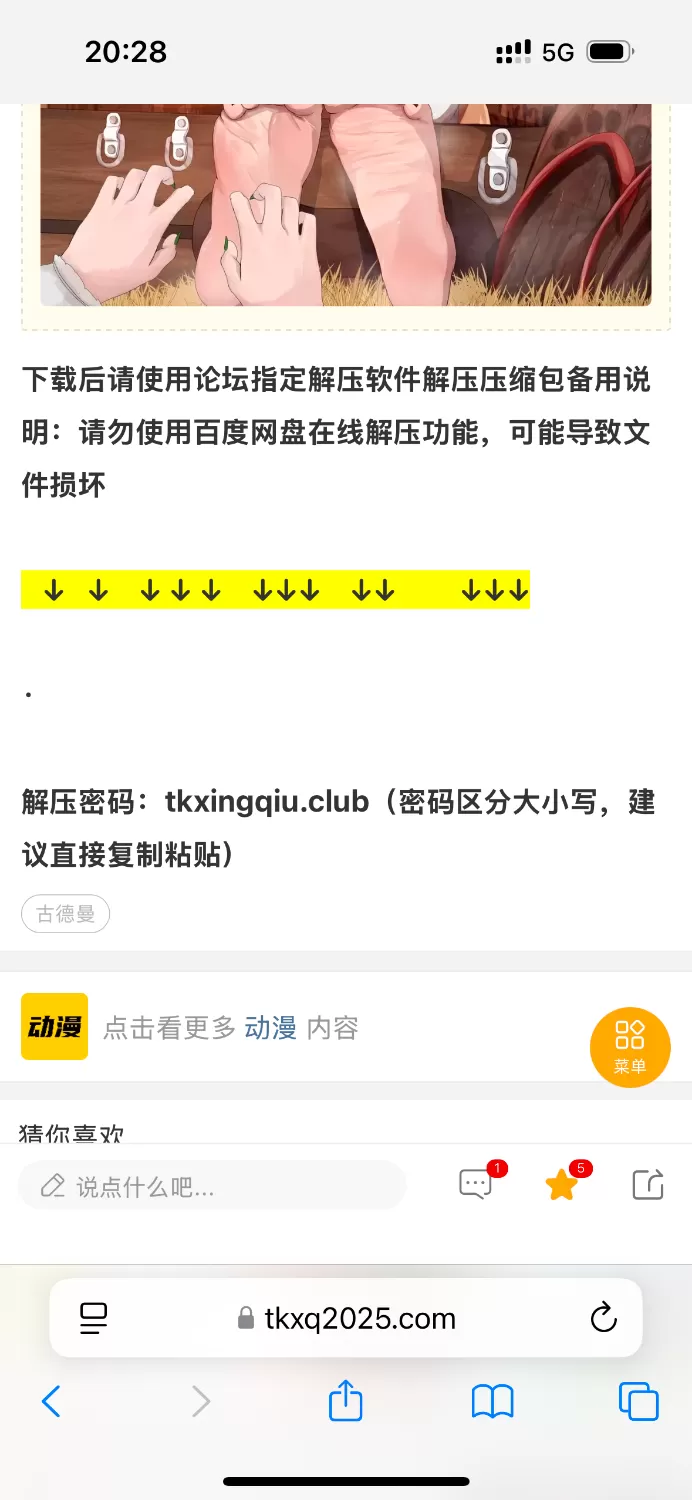
Task: Open the orange 菜单 floating button
Action: click(x=630, y=1046)
